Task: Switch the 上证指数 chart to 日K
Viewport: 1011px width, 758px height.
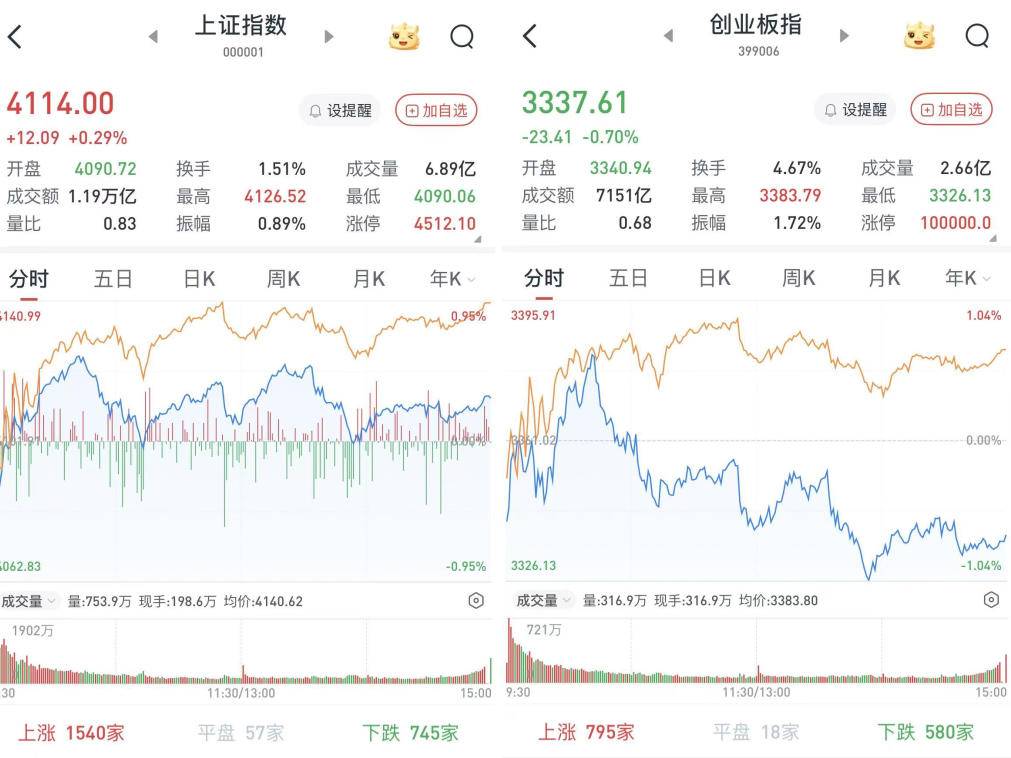Action: (199, 279)
